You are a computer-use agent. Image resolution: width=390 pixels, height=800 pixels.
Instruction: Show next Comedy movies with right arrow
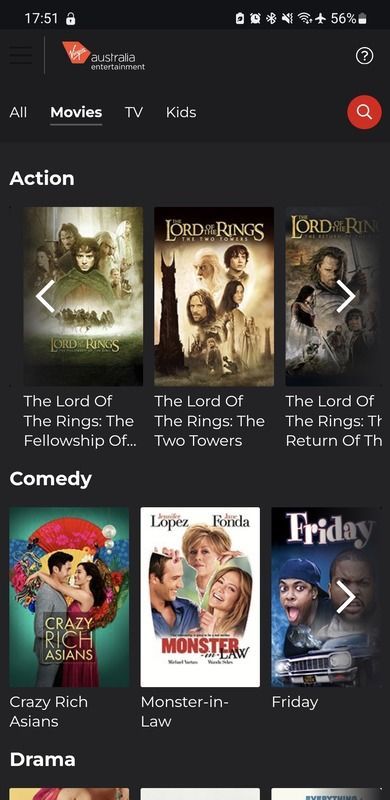(x=346, y=597)
